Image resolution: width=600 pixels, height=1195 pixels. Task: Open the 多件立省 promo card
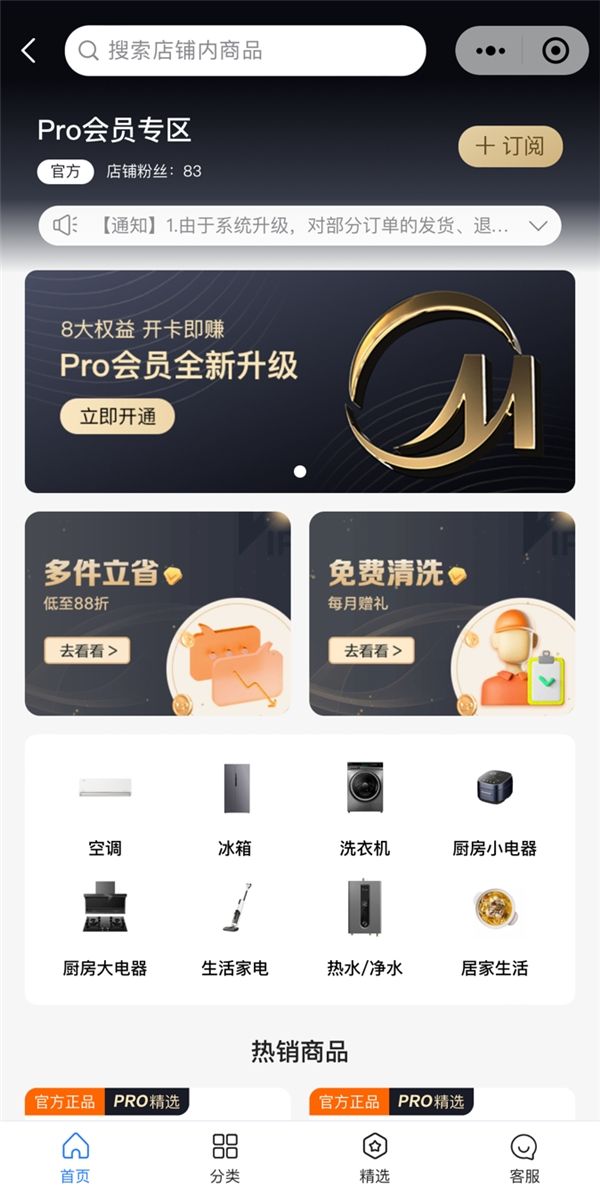pos(157,613)
